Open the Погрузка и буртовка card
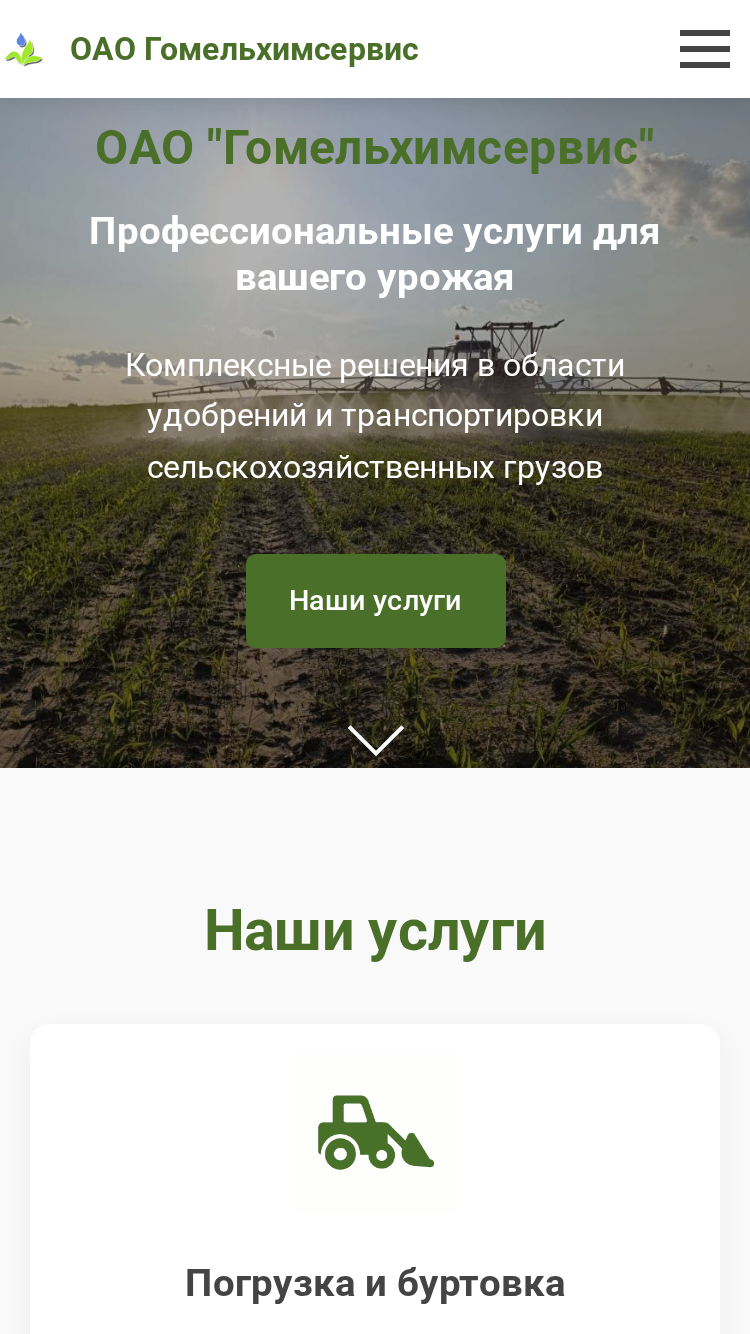This screenshot has width=750, height=1334. click(x=375, y=1179)
